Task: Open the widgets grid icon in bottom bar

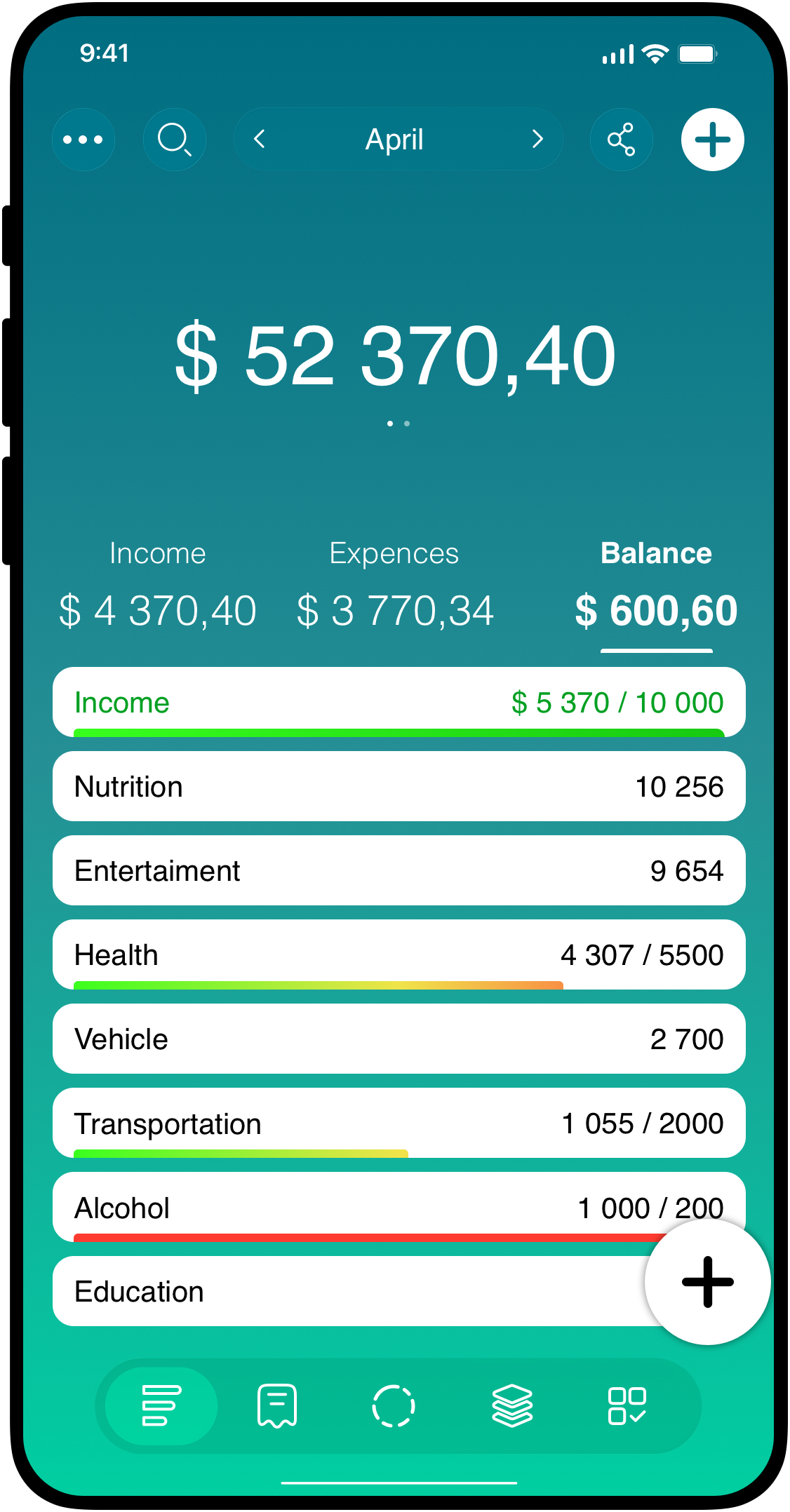Action: [x=629, y=1406]
